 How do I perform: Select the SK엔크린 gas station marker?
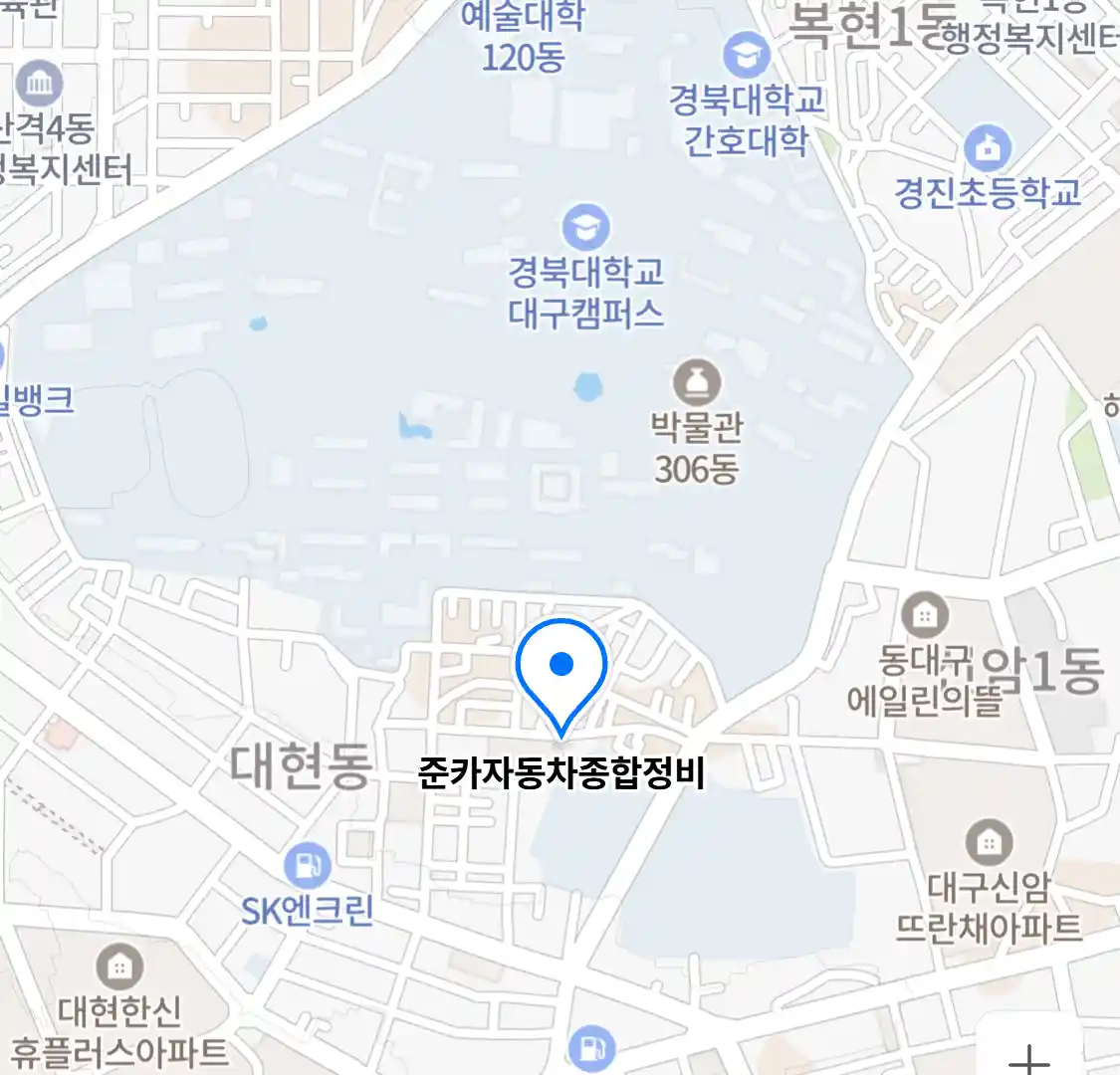(308, 866)
